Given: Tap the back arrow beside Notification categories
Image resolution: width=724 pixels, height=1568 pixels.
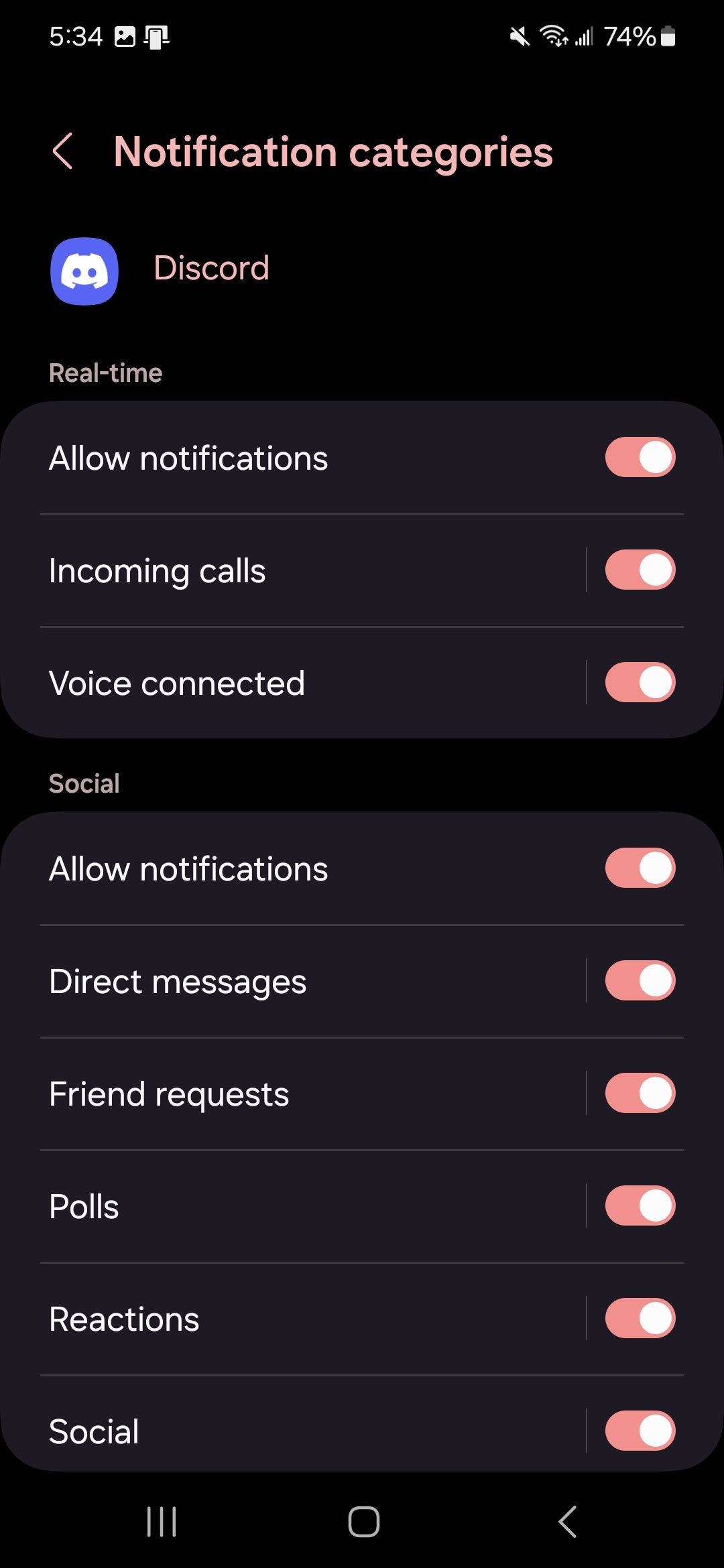Looking at the screenshot, I should [x=63, y=151].
